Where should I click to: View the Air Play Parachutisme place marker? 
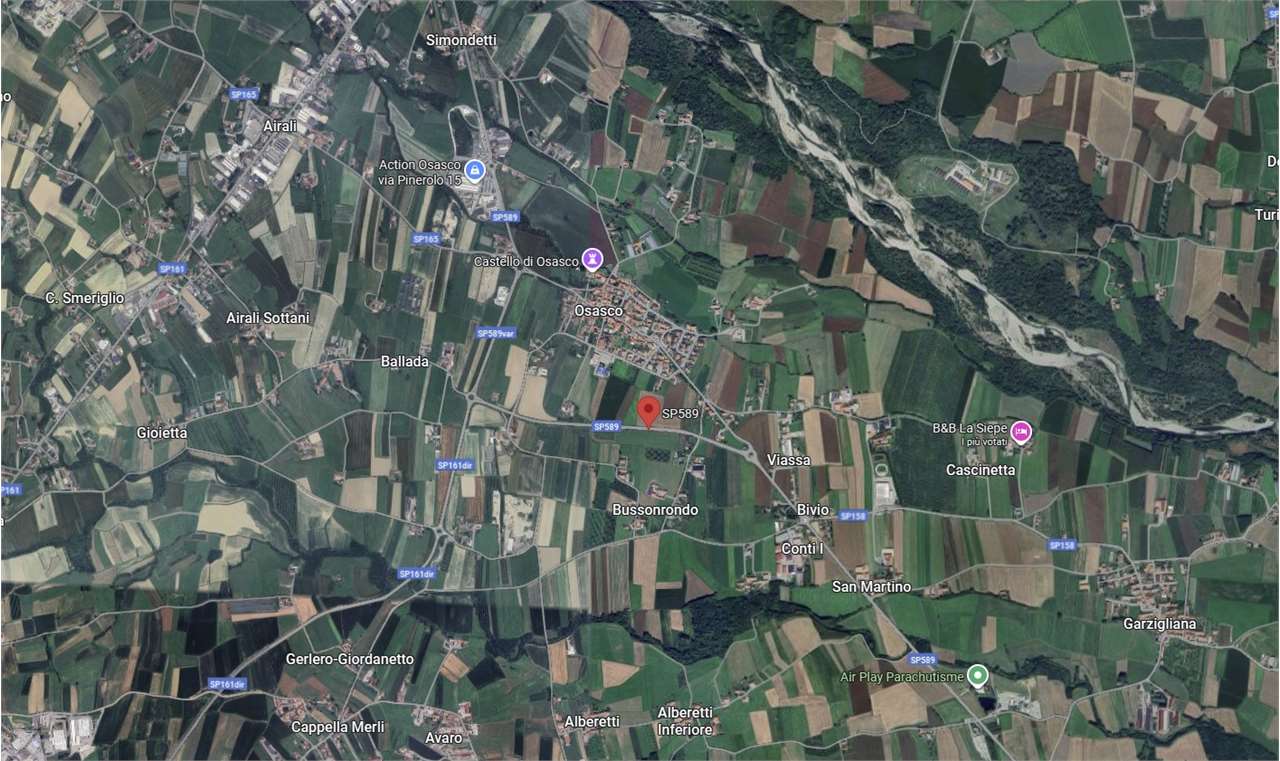point(979,677)
